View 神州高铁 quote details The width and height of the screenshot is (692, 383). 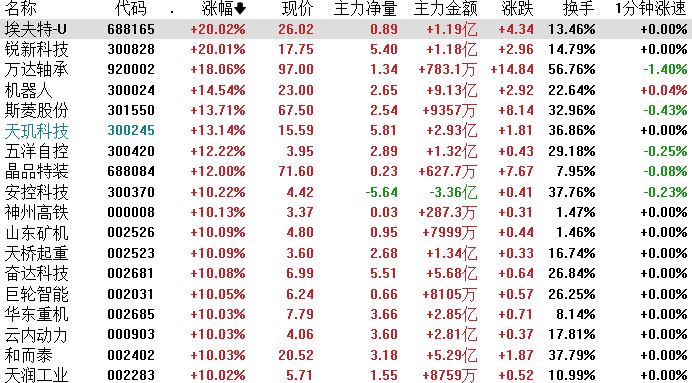click(x=346, y=212)
